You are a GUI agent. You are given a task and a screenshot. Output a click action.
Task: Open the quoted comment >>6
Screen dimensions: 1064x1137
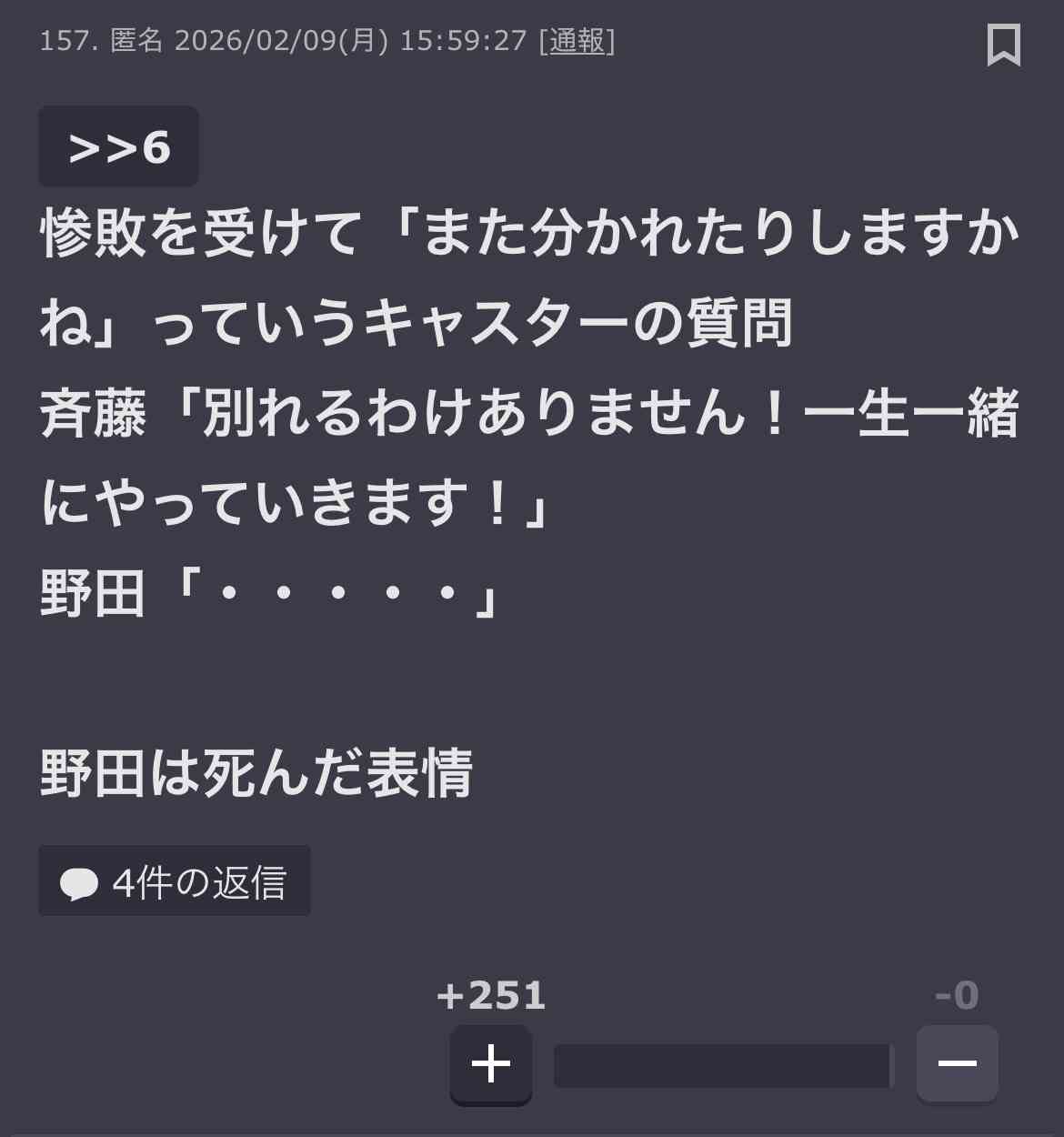(x=117, y=146)
